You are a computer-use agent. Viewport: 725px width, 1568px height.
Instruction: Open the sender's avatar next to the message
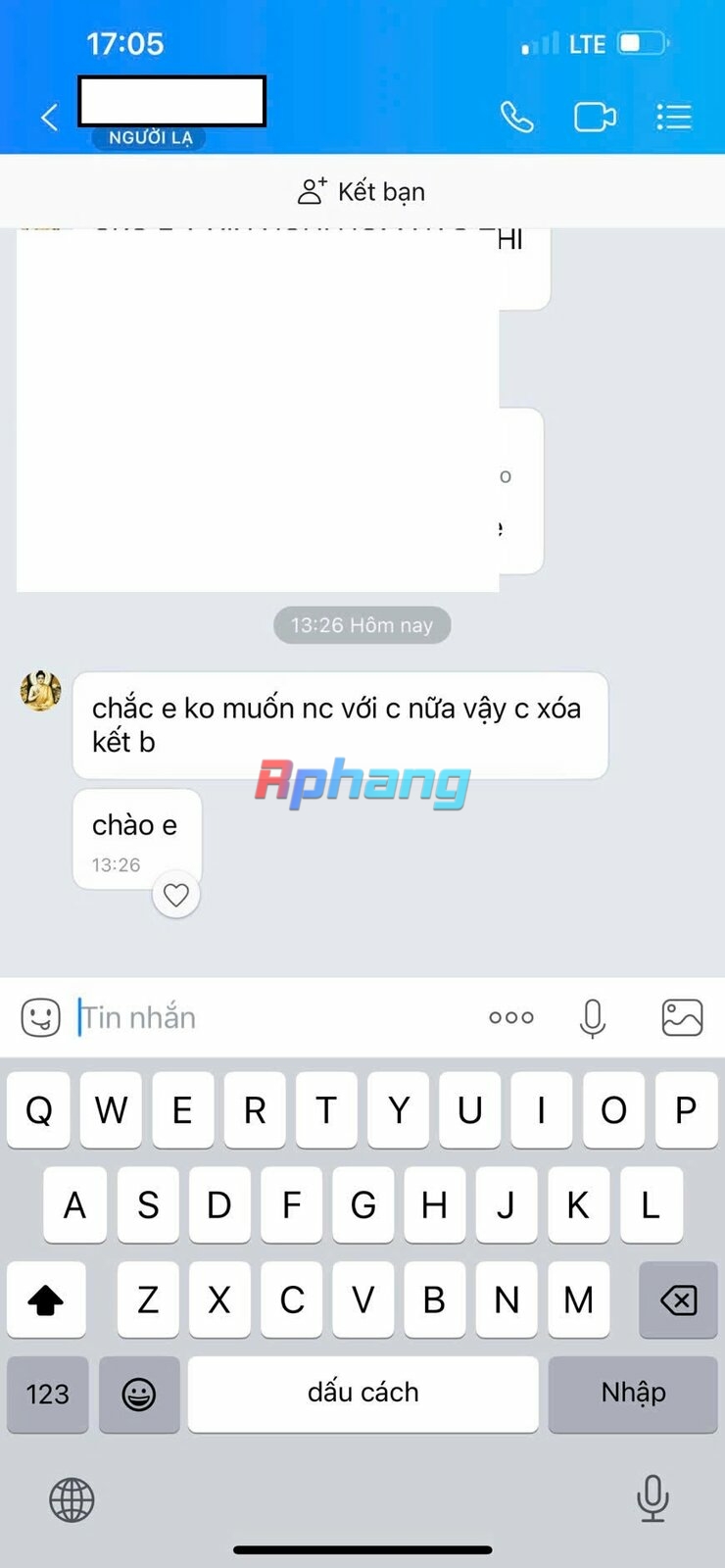41,690
